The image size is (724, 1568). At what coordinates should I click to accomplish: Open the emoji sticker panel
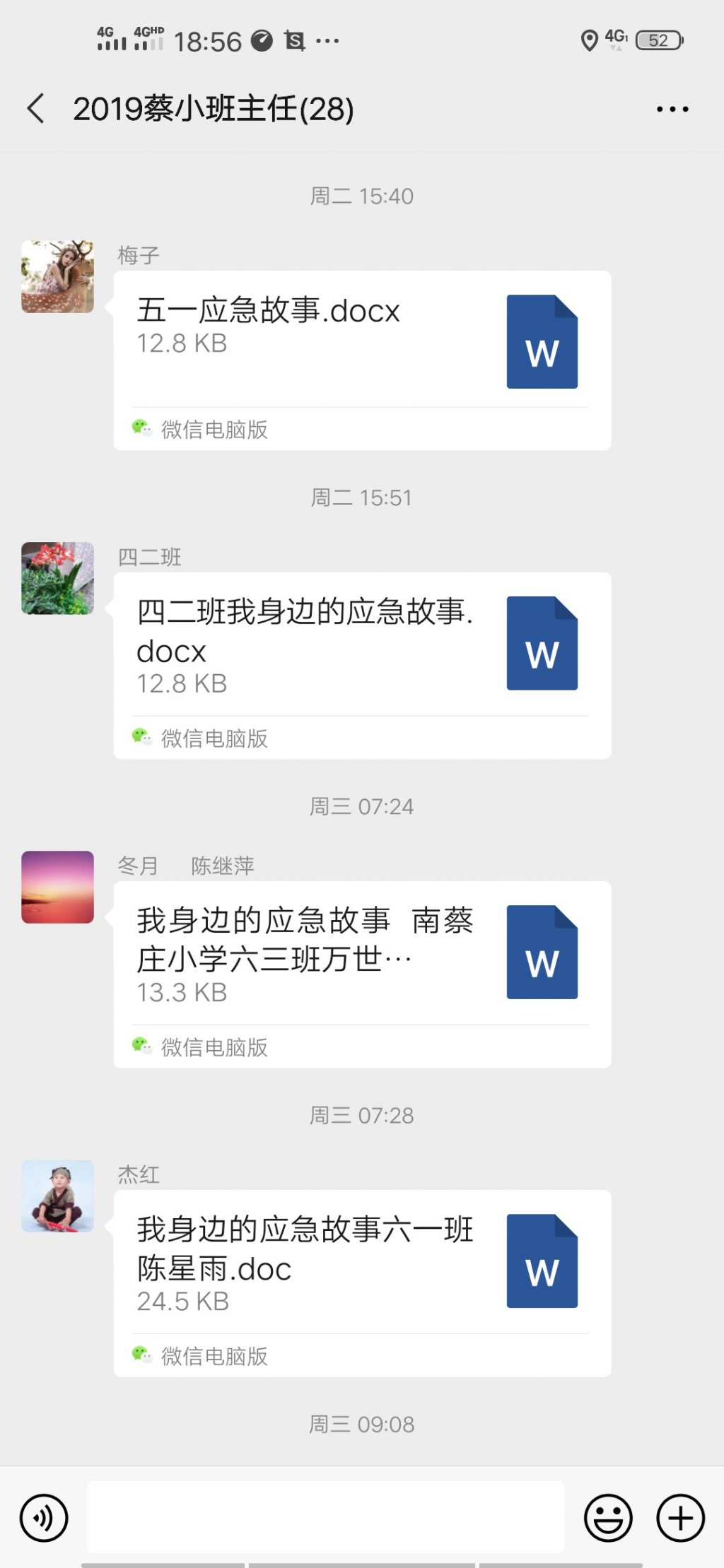(607, 1517)
